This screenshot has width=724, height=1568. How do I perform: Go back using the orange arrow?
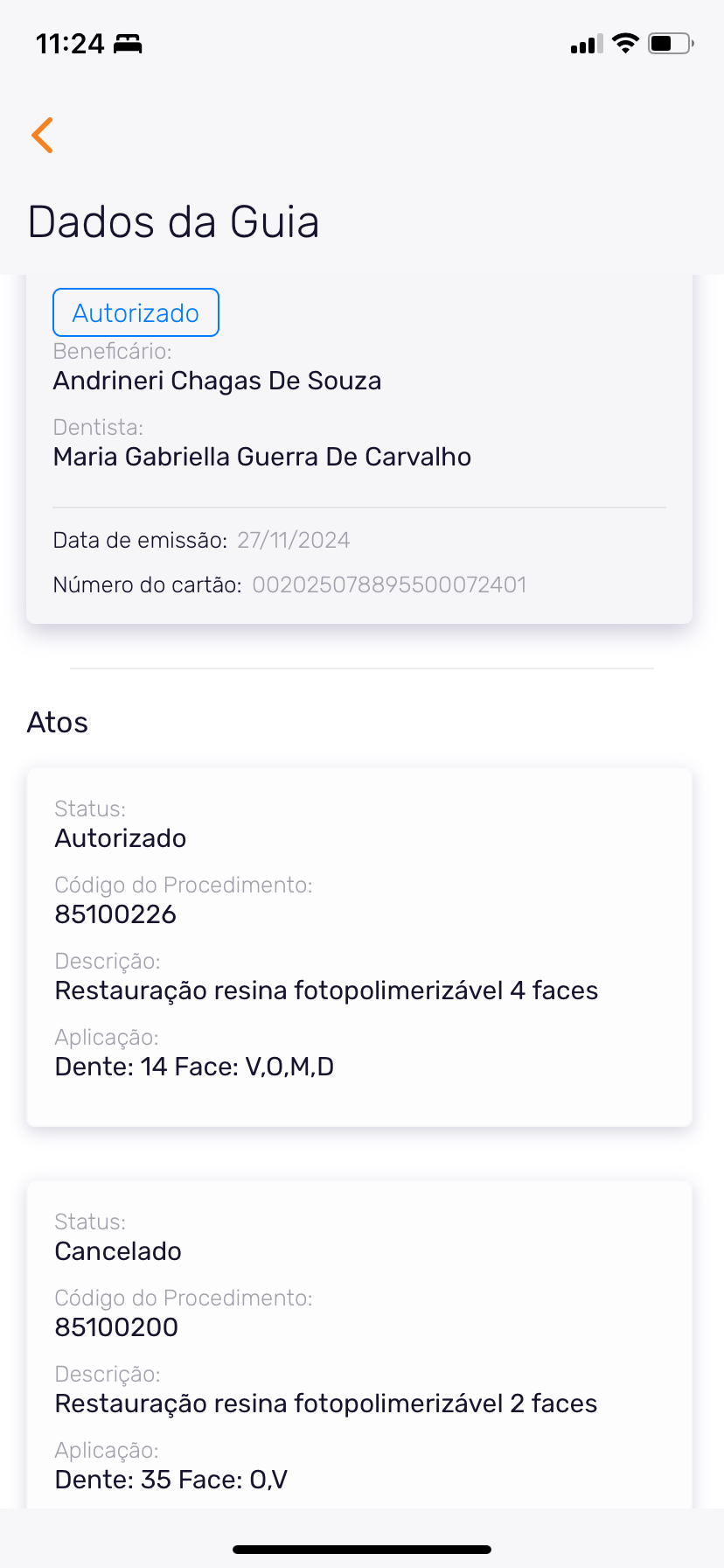click(42, 136)
